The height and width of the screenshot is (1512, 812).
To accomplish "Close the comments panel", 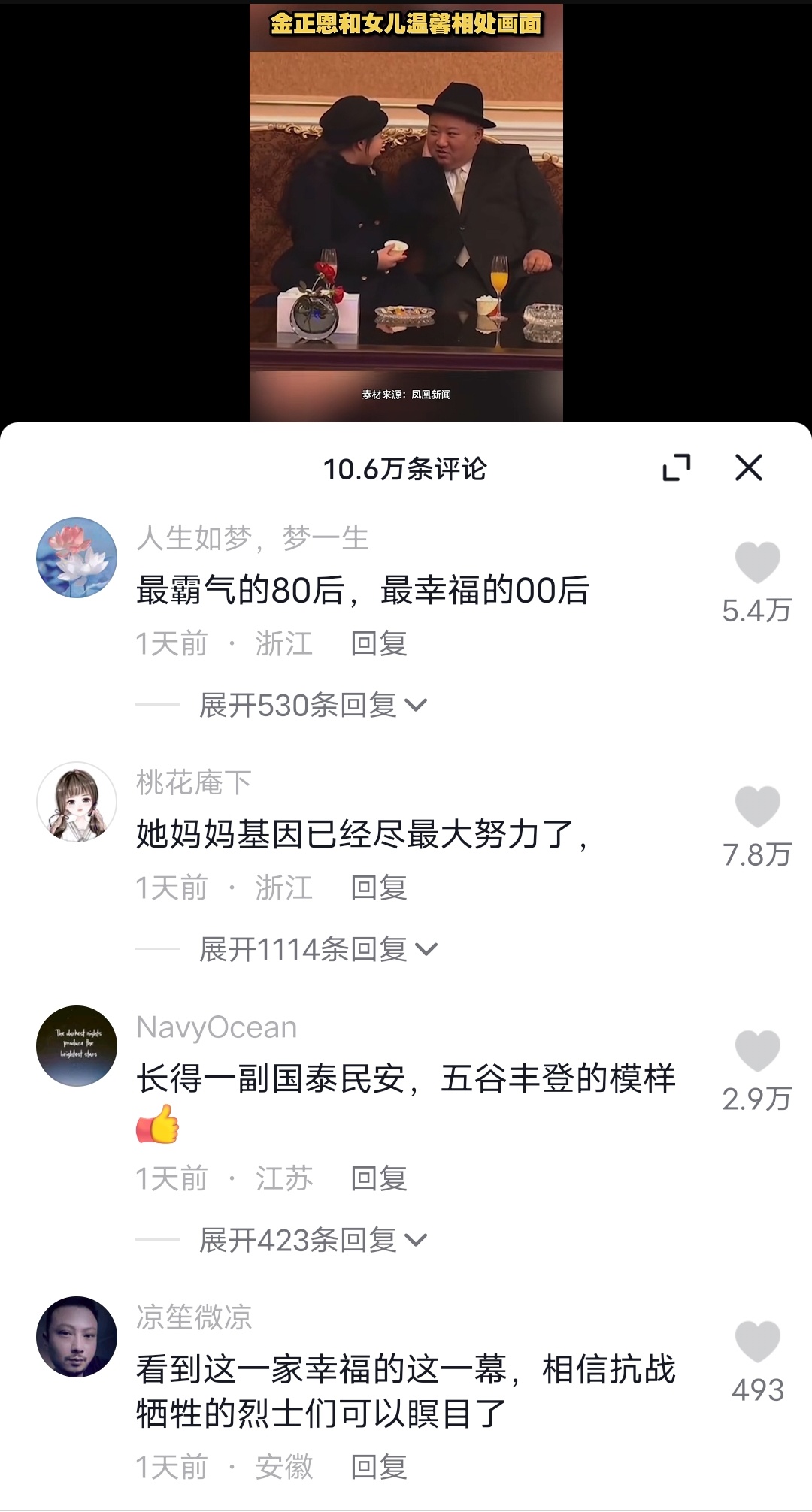I will [748, 467].
